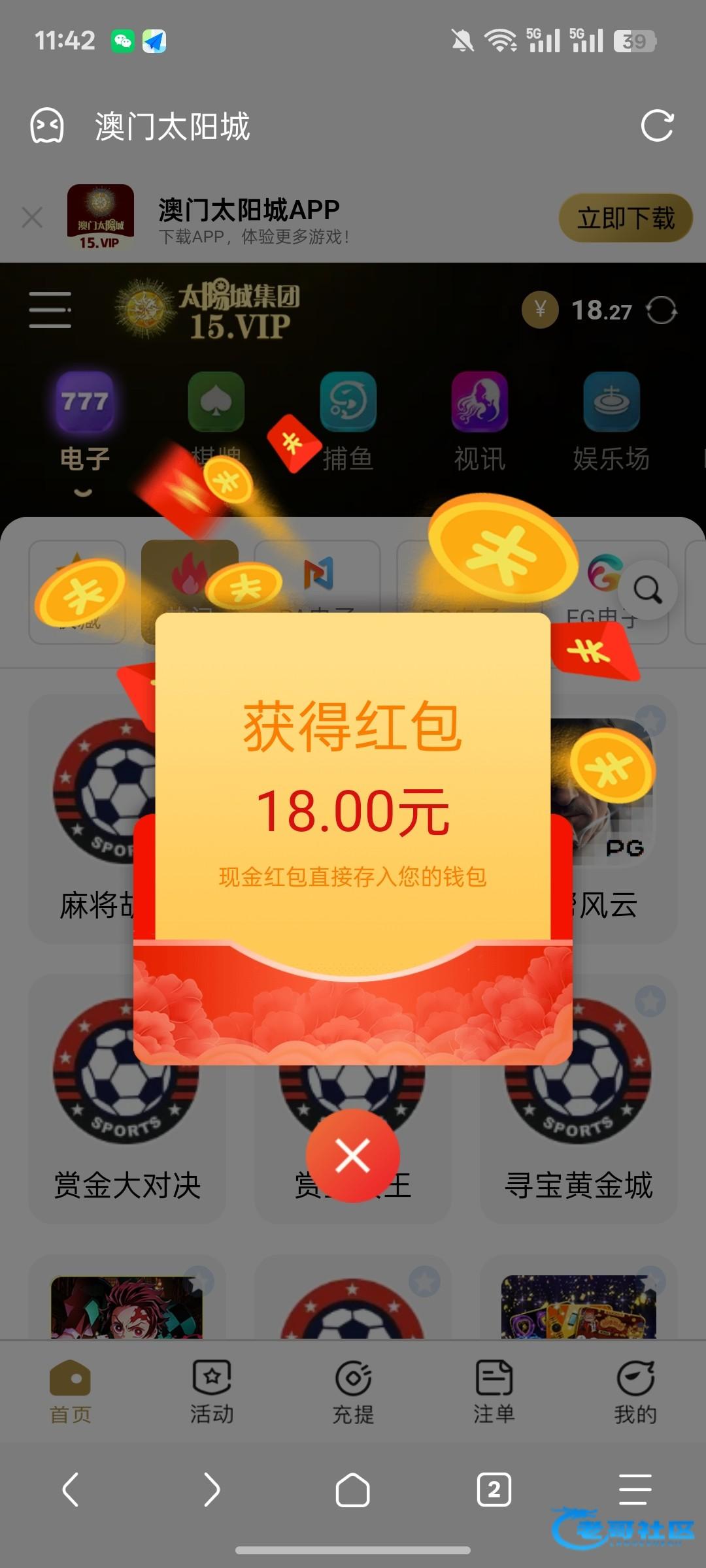Open the game search magnifier
Screen dimensions: 706x1568
click(x=648, y=591)
